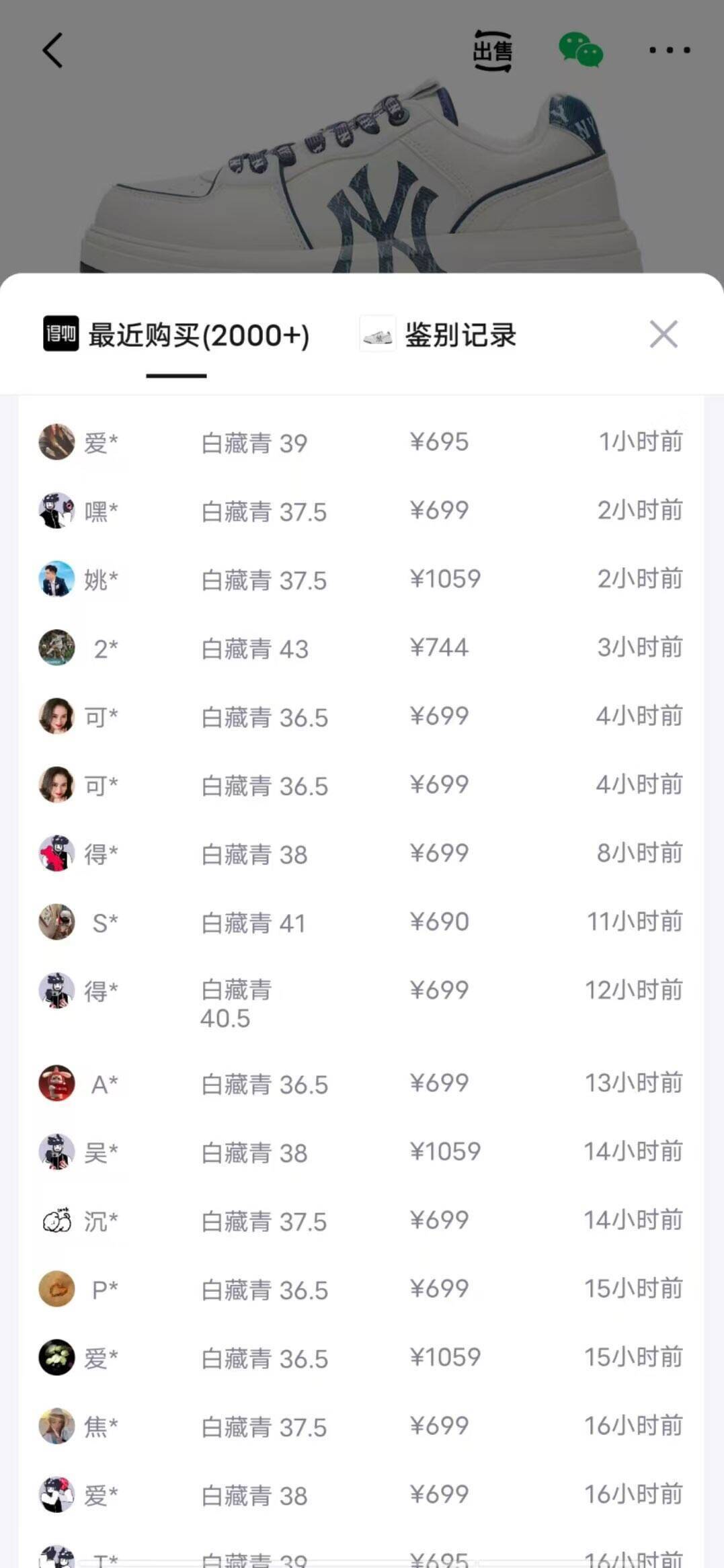Close the recent purchases panel

[663, 334]
